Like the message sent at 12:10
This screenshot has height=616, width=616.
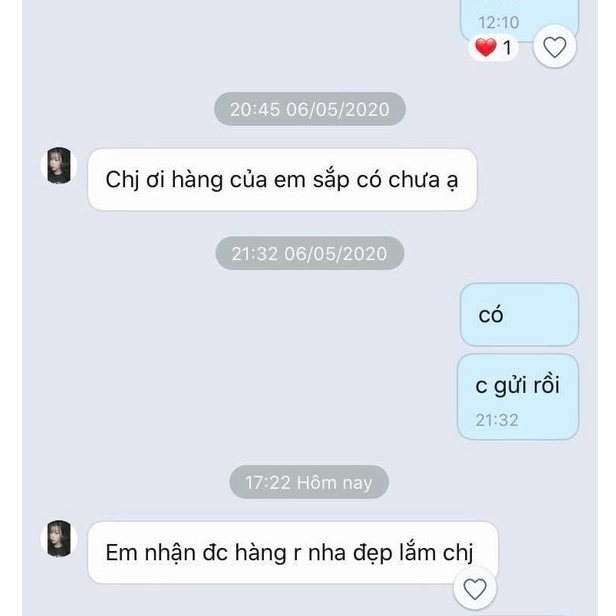pyautogui.click(x=554, y=47)
